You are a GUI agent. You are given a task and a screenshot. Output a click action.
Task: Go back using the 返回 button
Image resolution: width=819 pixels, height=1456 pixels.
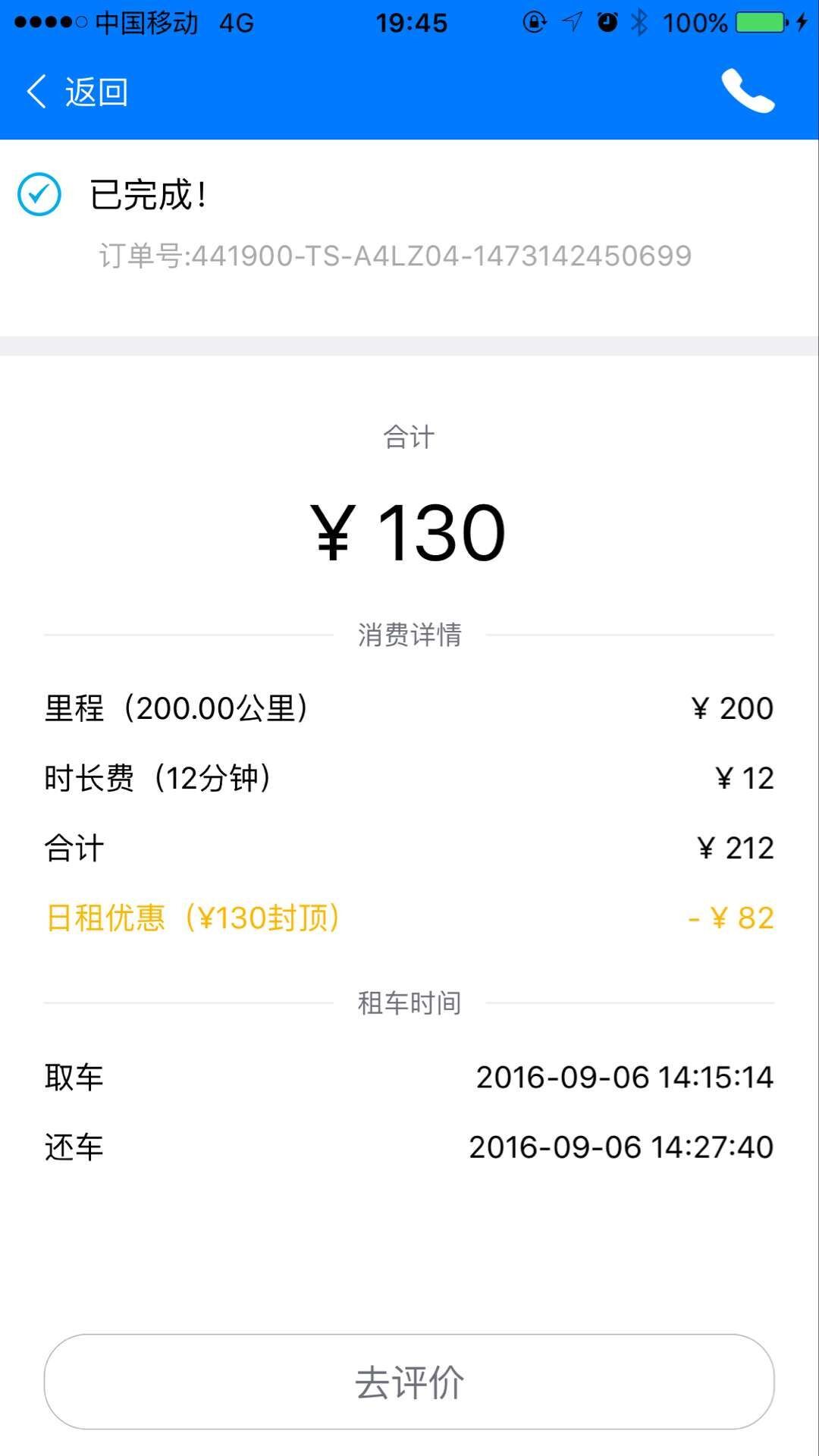coord(77,93)
